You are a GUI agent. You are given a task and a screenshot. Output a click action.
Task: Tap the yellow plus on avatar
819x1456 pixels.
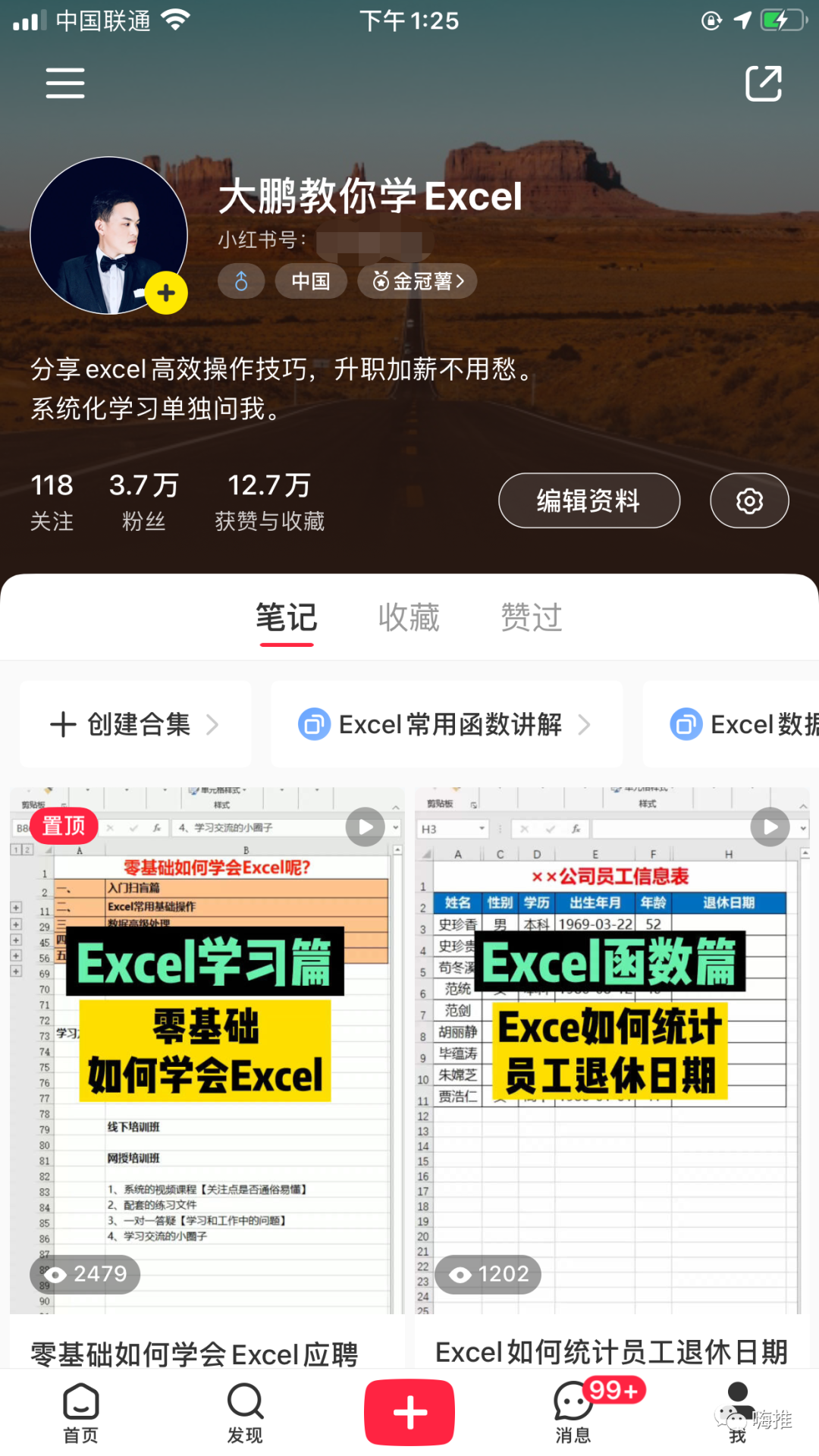[166, 293]
